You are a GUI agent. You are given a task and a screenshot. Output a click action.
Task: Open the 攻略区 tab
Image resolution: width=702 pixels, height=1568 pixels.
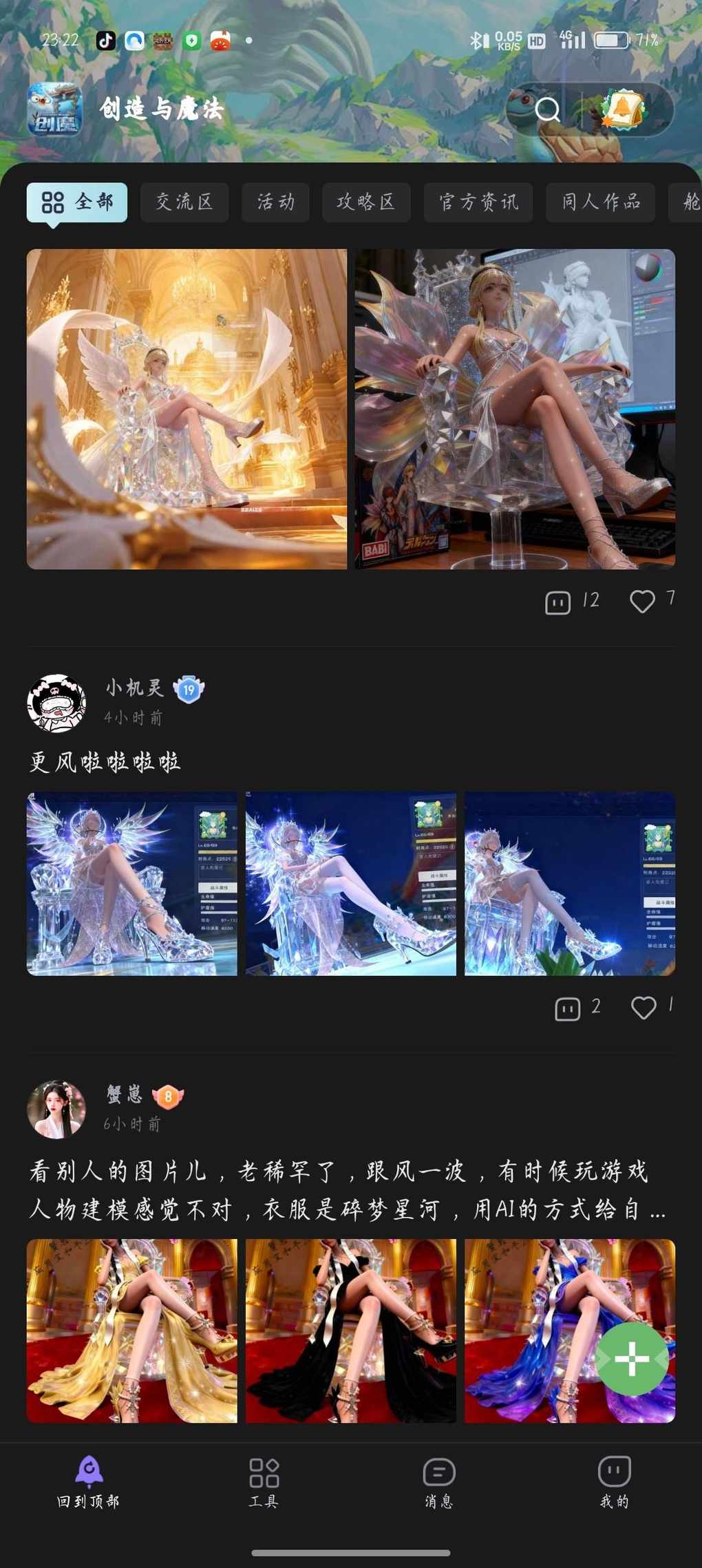[x=366, y=202]
